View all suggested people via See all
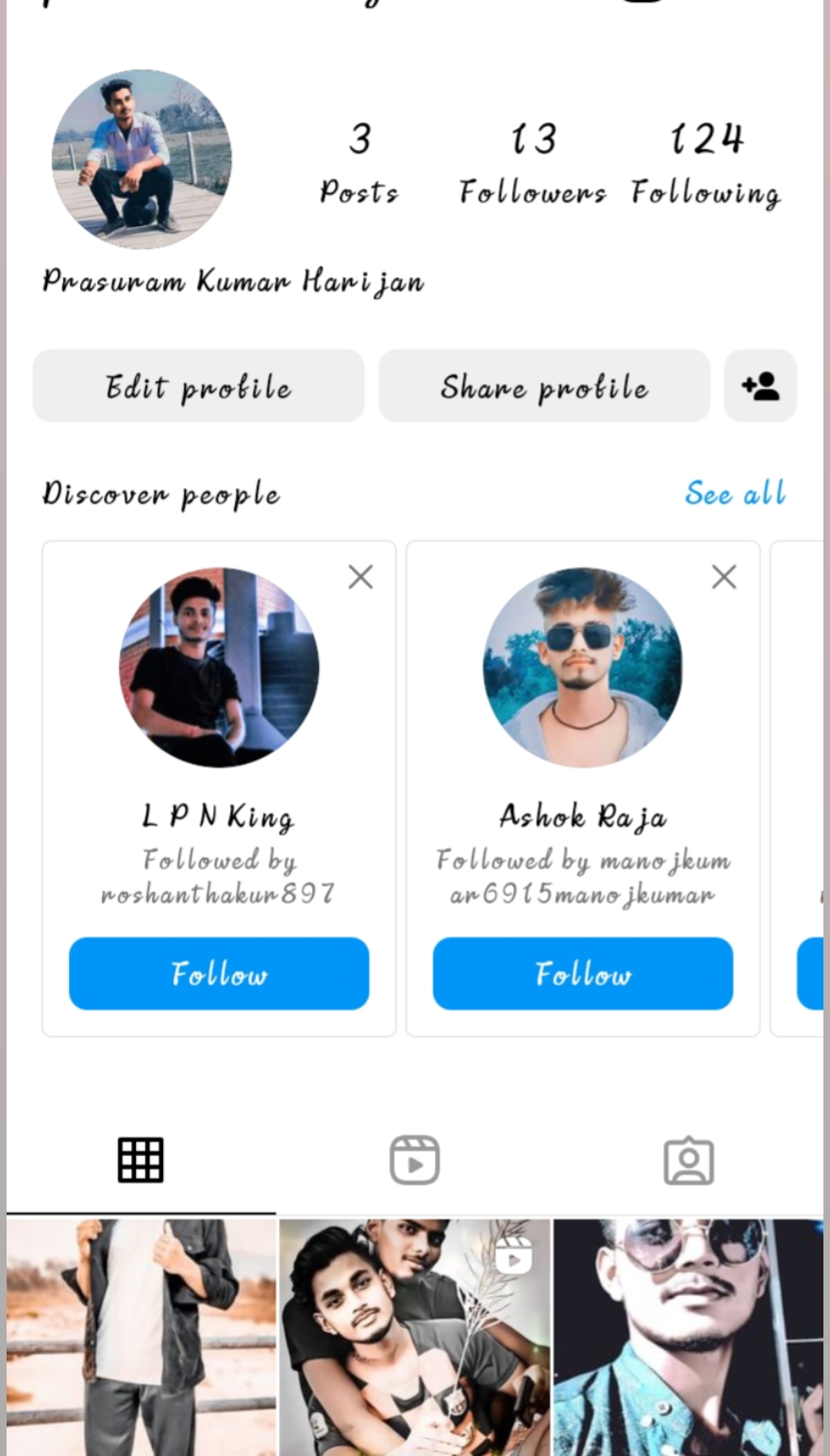Image resolution: width=830 pixels, height=1456 pixels. tap(735, 493)
